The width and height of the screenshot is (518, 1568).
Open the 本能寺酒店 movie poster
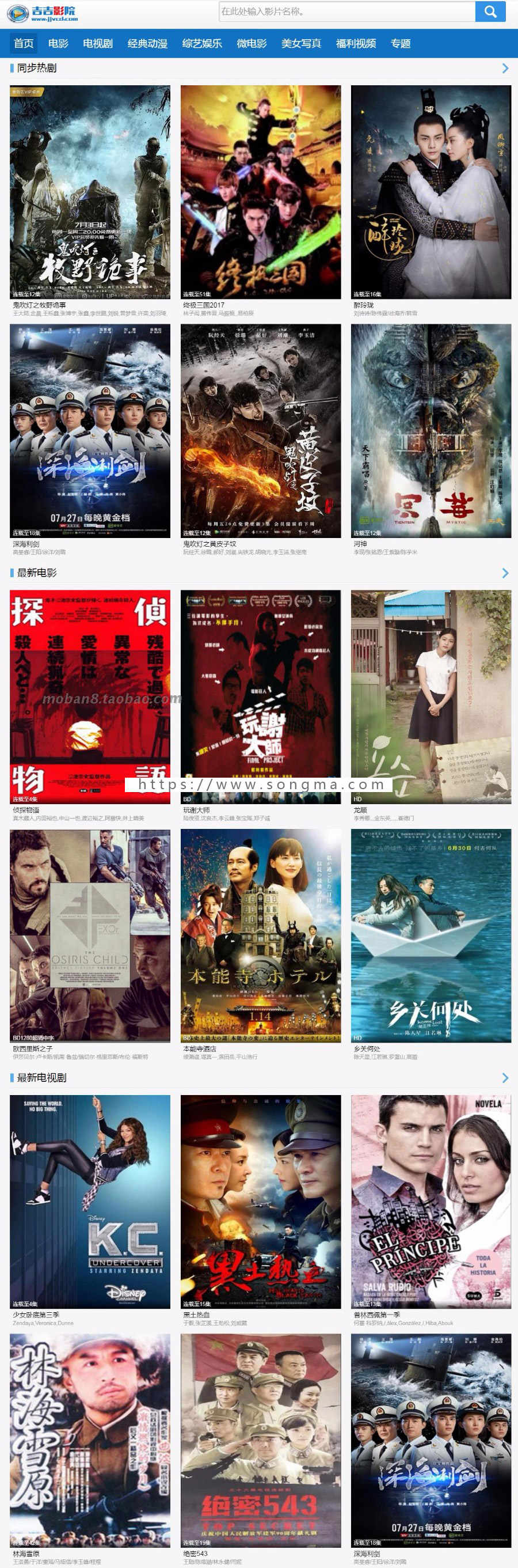[261, 936]
